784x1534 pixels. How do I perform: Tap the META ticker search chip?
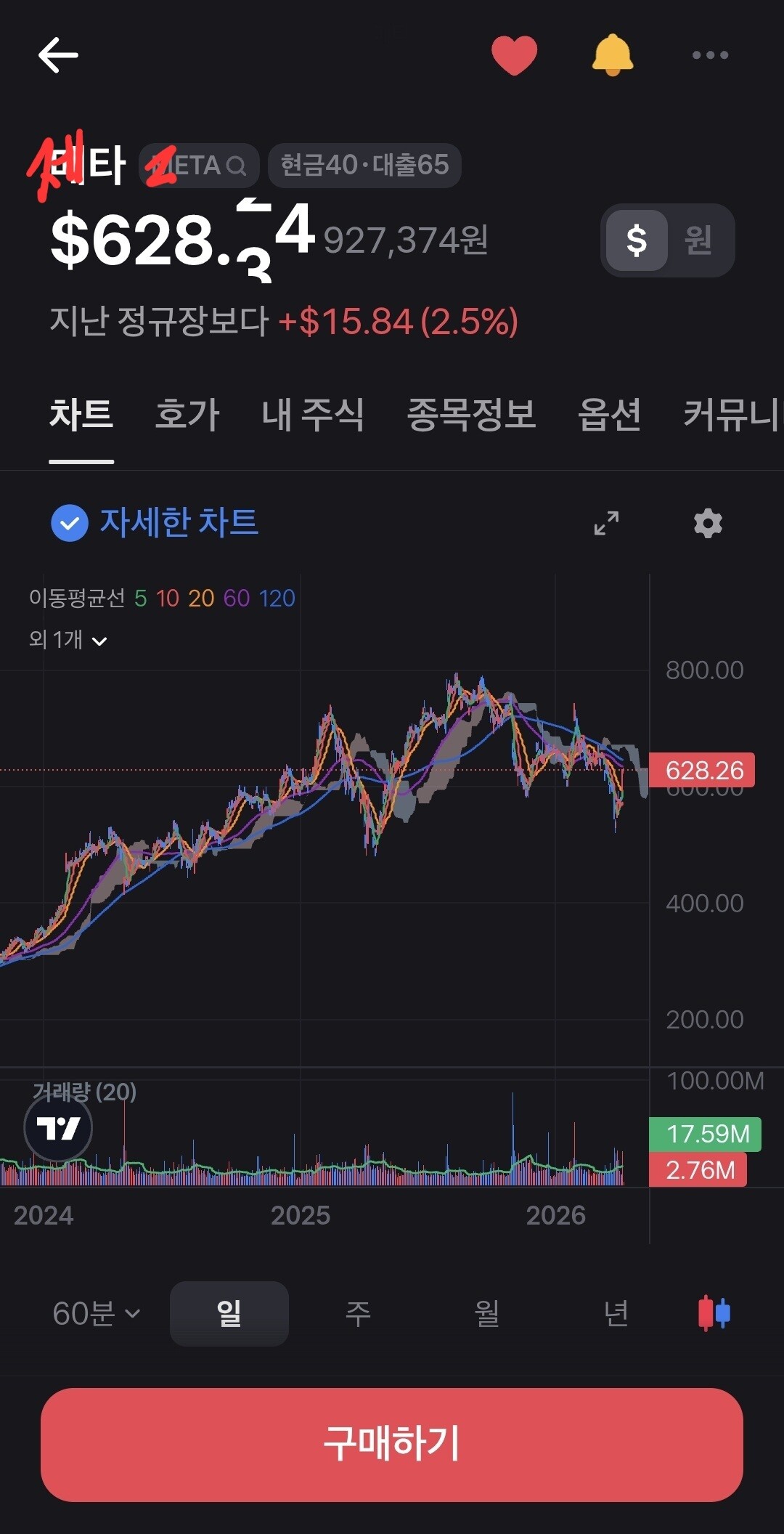point(200,166)
